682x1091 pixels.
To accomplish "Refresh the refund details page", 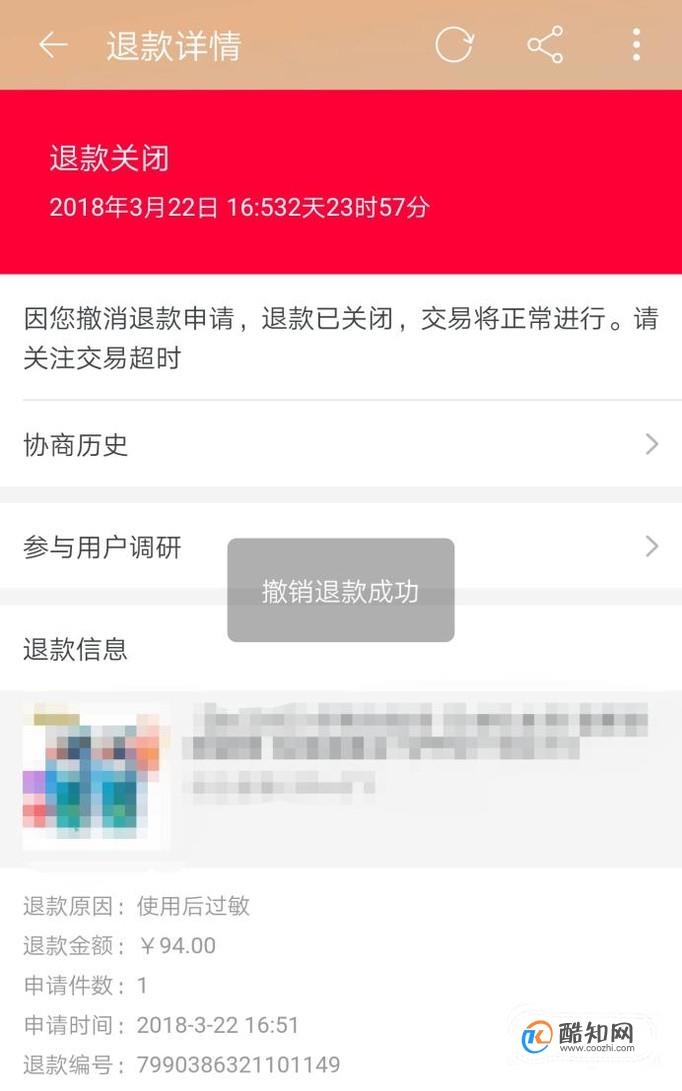I will click(453, 46).
